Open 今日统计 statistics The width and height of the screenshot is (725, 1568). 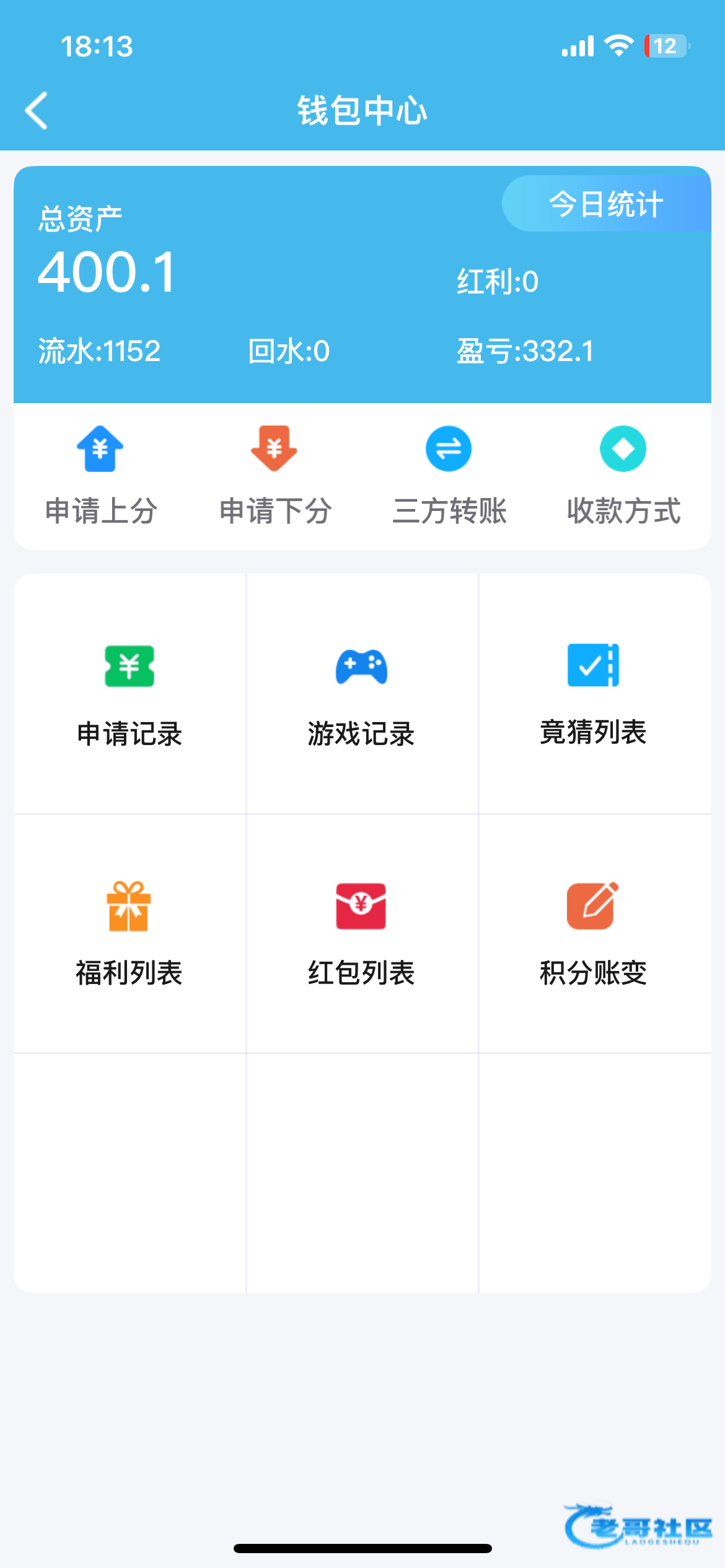(606, 204)
